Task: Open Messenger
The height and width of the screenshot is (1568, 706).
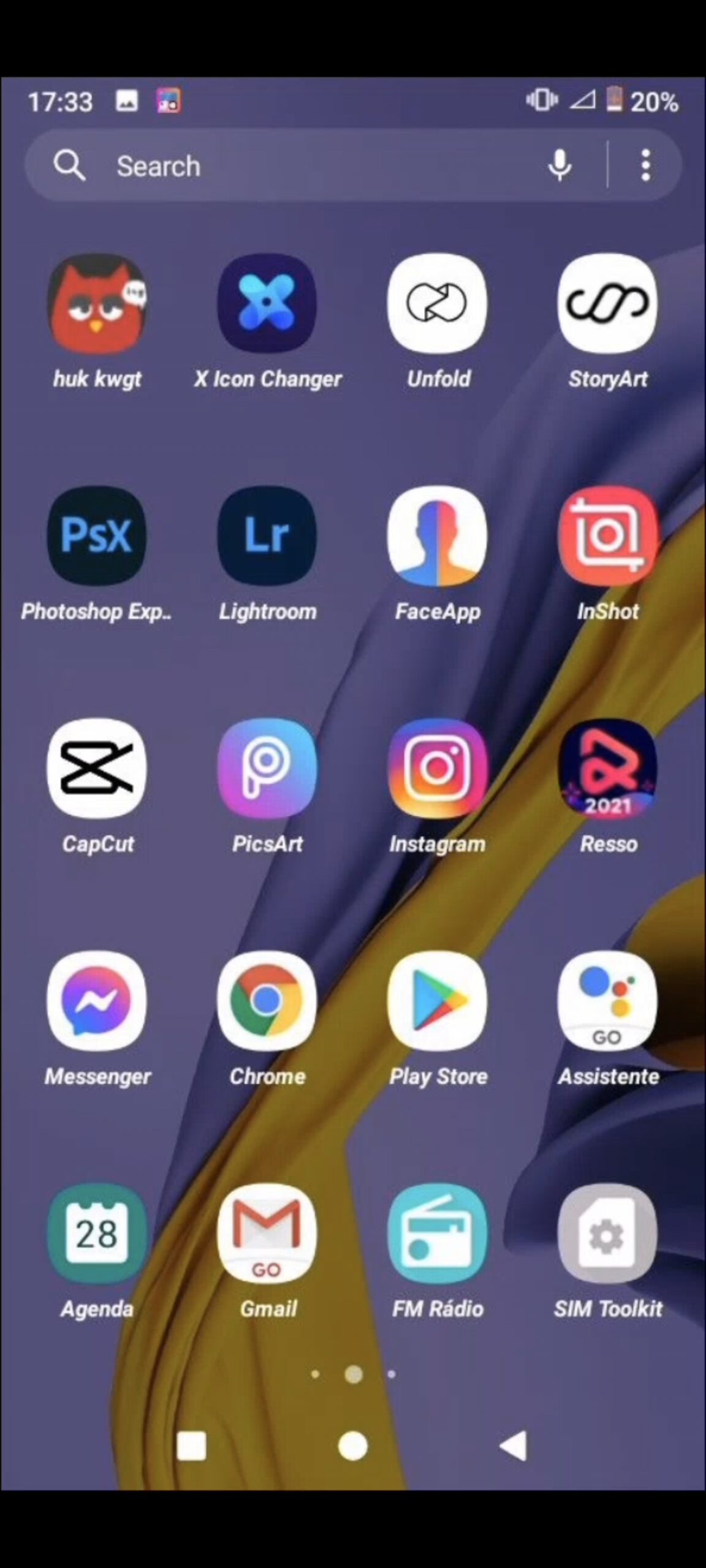Action: click(x=97, y=1001)
